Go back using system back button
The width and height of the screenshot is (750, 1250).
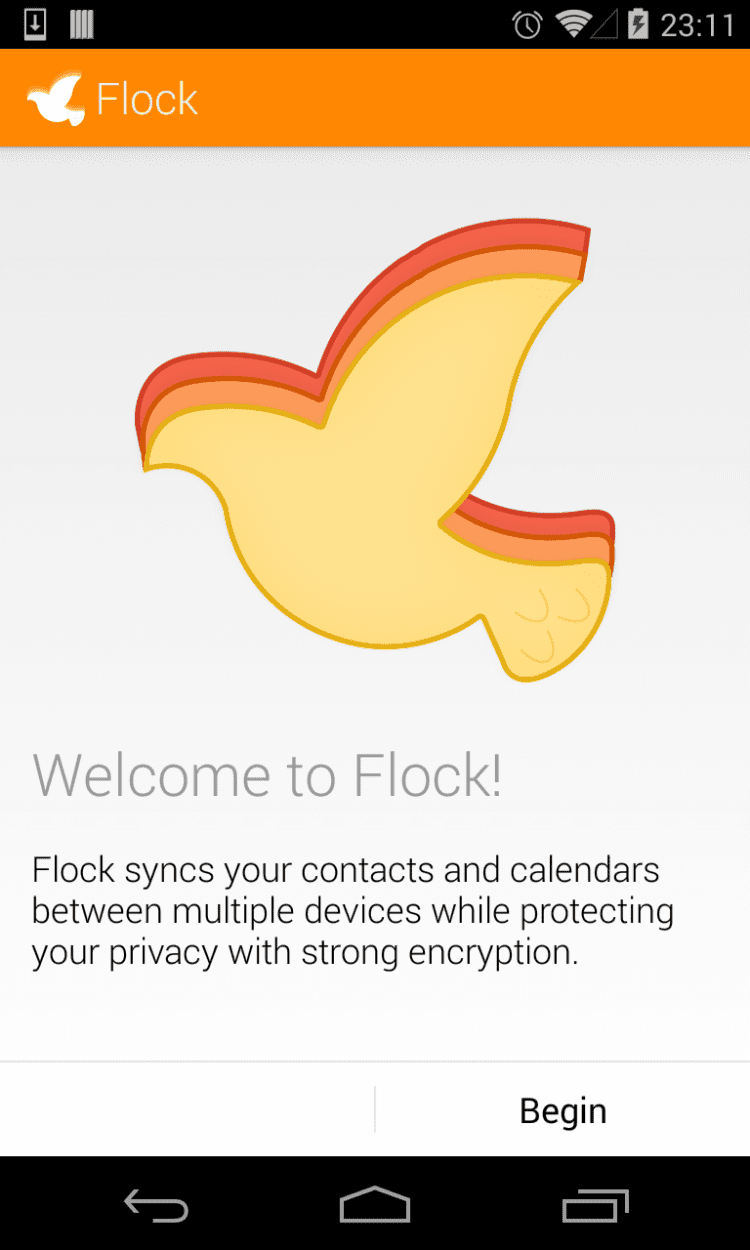point(155,1205)
